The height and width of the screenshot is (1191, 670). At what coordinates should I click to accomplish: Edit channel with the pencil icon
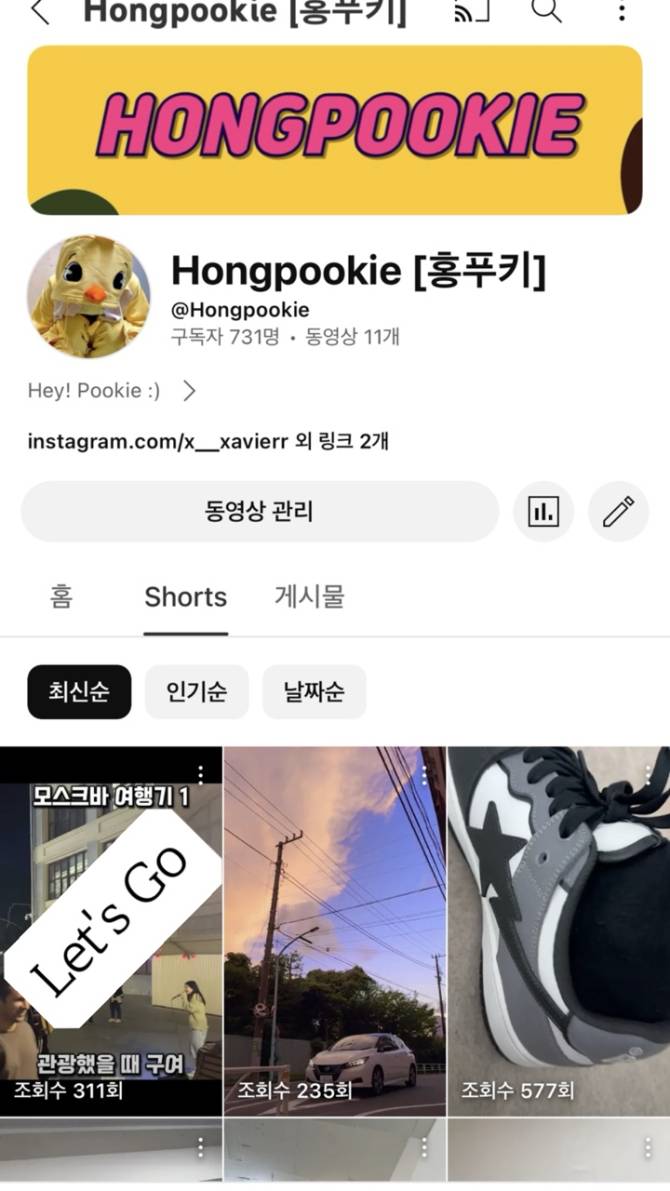tap(618, 512)
